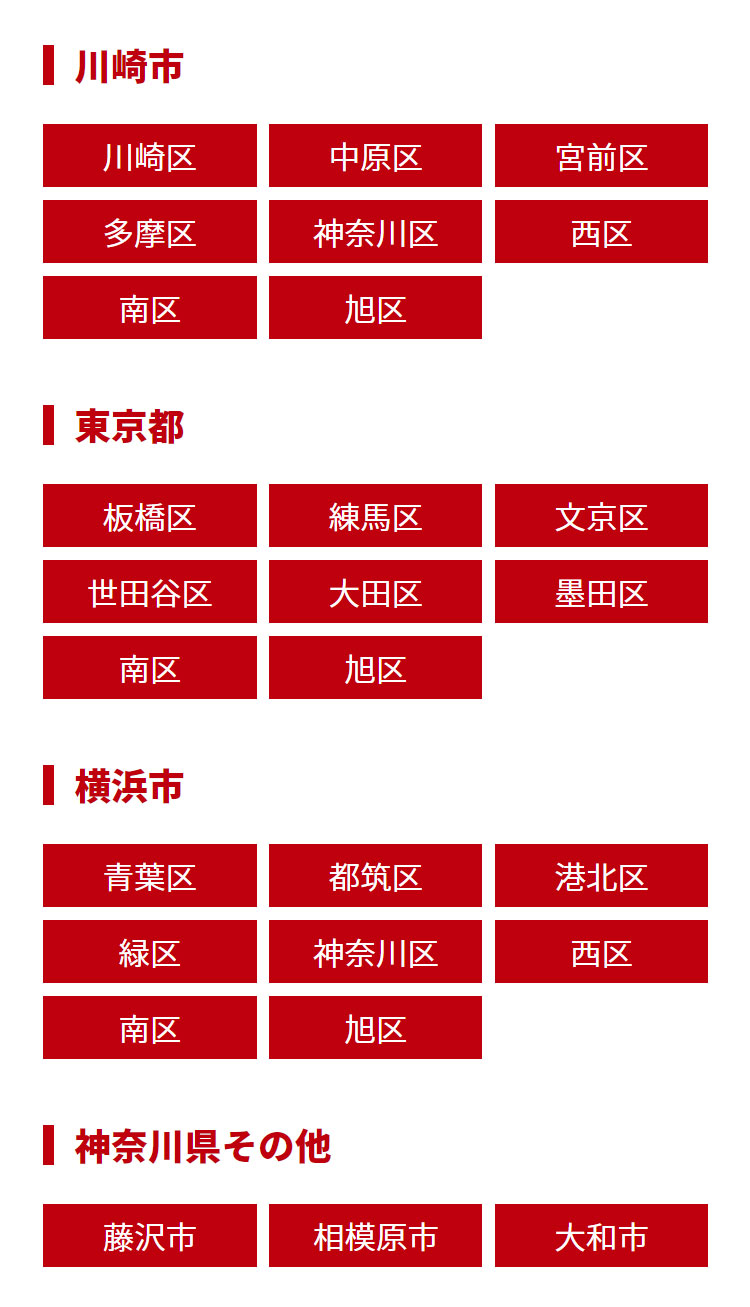Open 藤沢市 under 神奈川県その他

click(x=150, y=1236)
